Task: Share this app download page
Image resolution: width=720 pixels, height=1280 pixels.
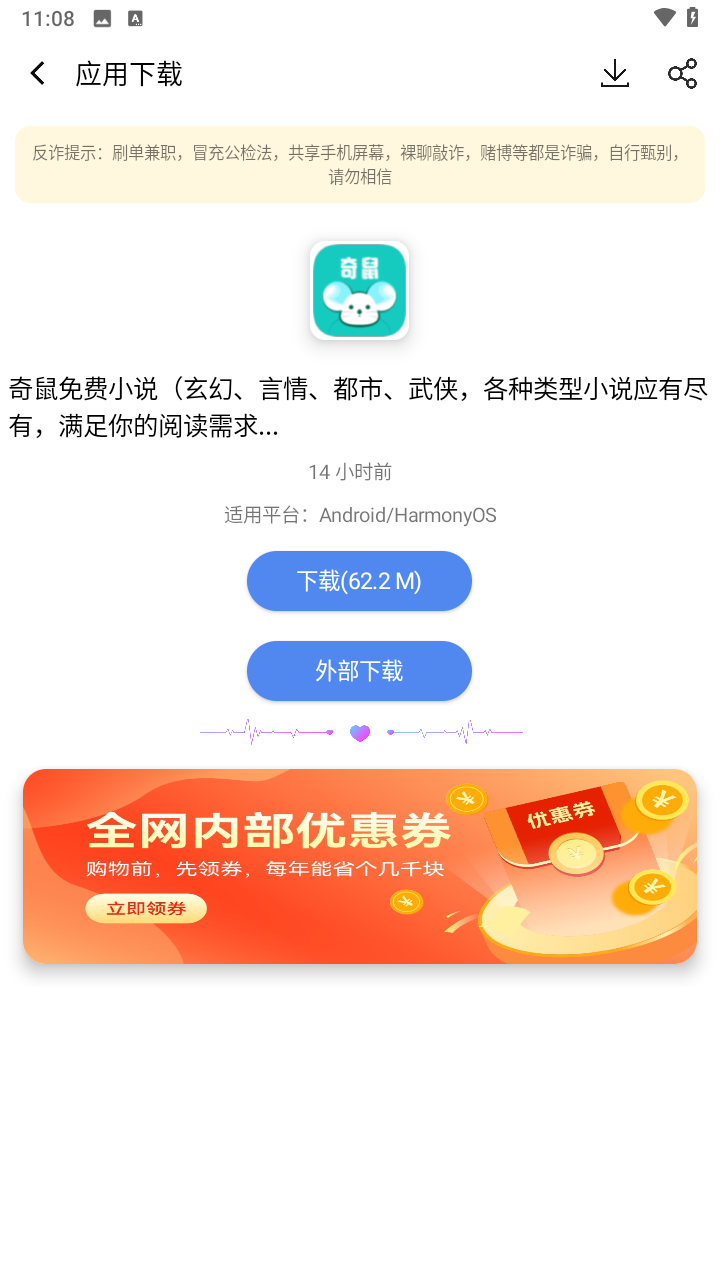Action: tap(682, 74)
